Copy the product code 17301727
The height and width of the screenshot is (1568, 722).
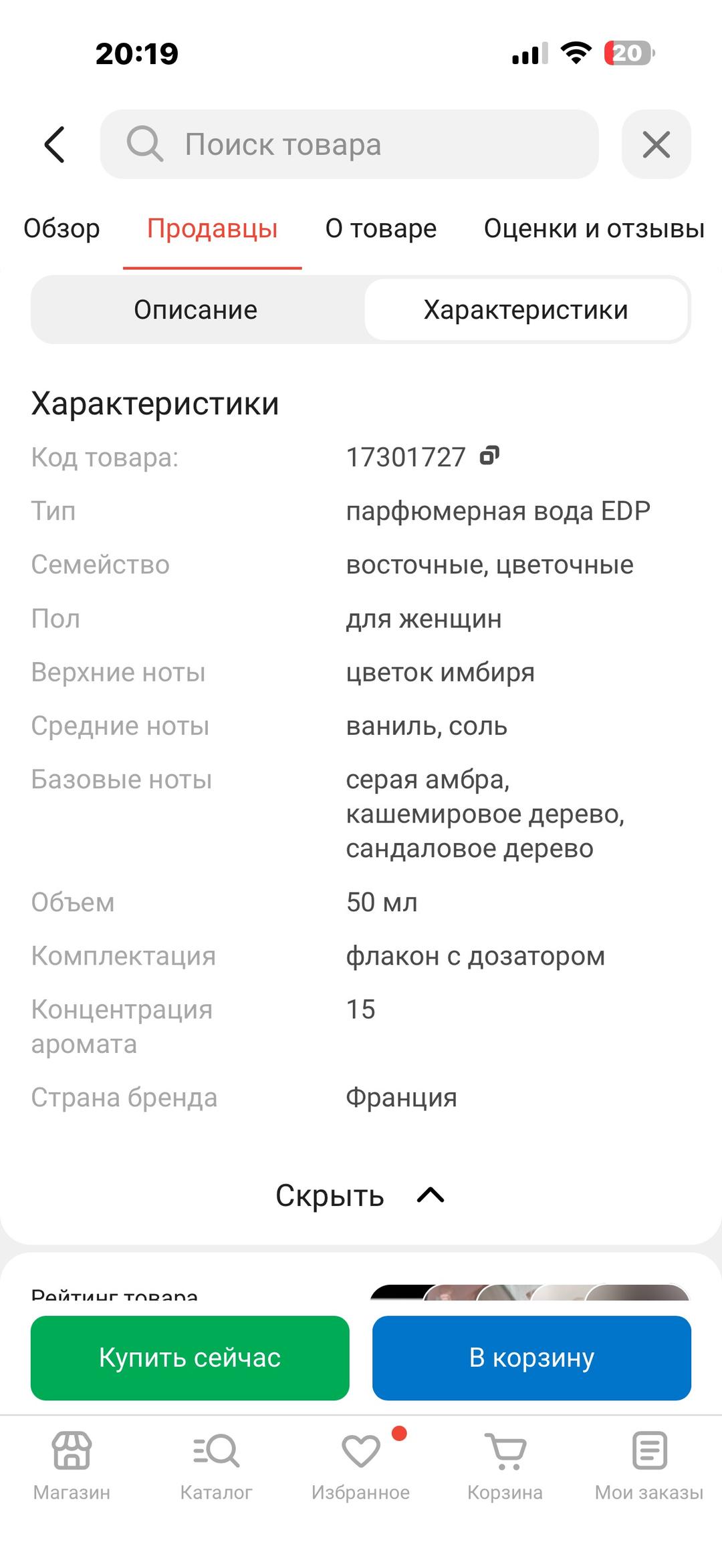tap(489, 456)
